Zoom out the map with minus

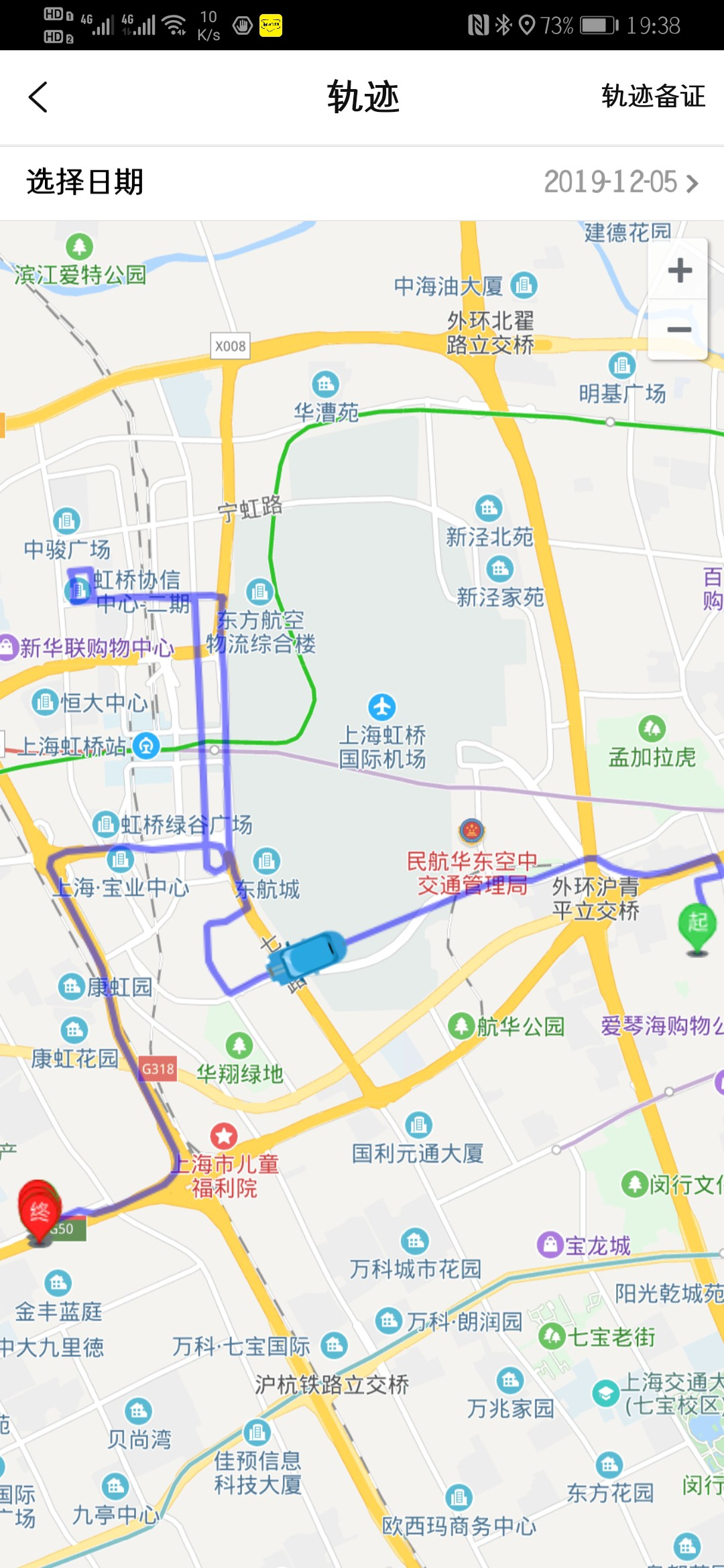click(x=679, y=330)
